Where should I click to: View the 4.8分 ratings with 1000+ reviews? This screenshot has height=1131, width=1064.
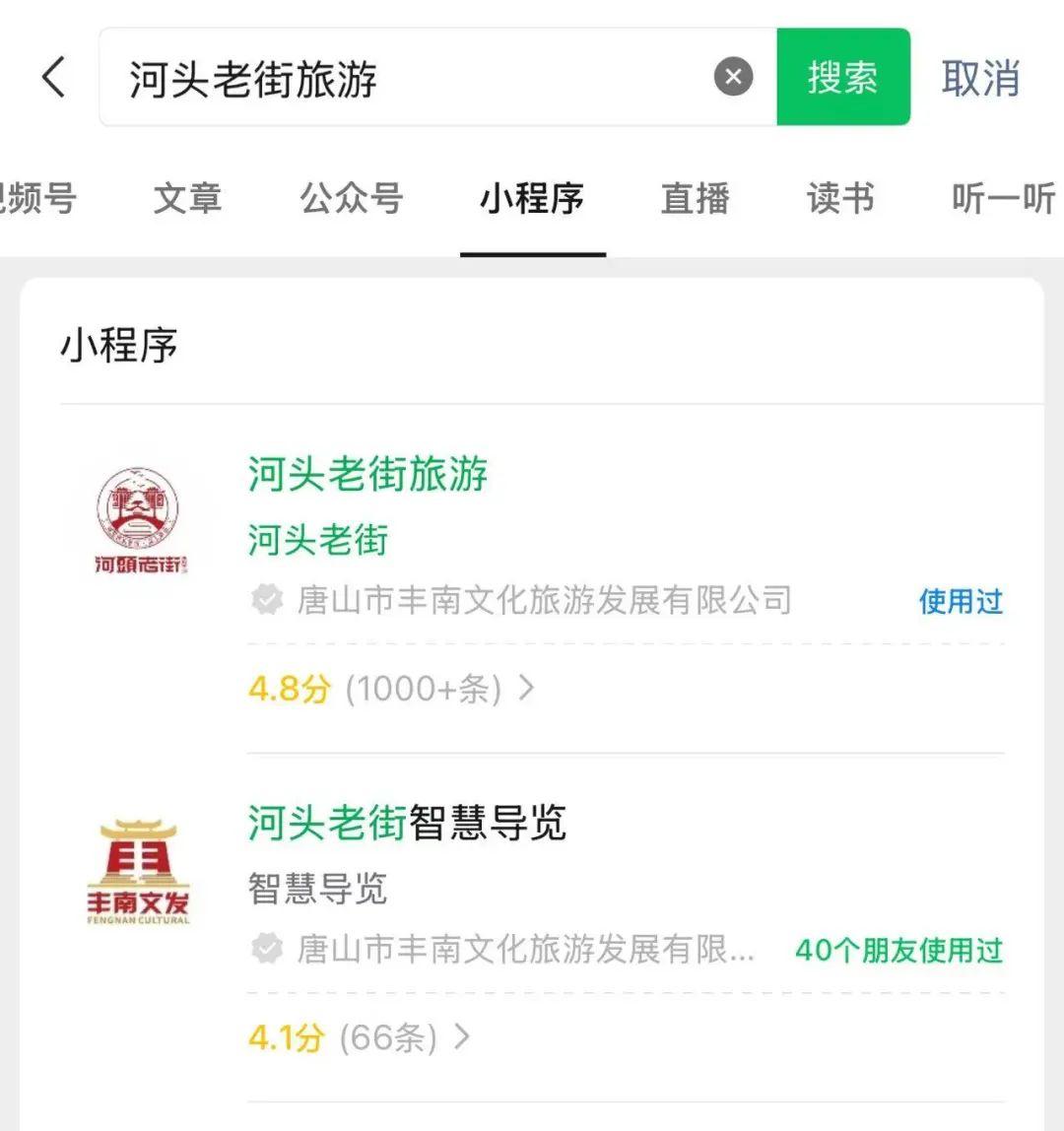tap(391, 689)
